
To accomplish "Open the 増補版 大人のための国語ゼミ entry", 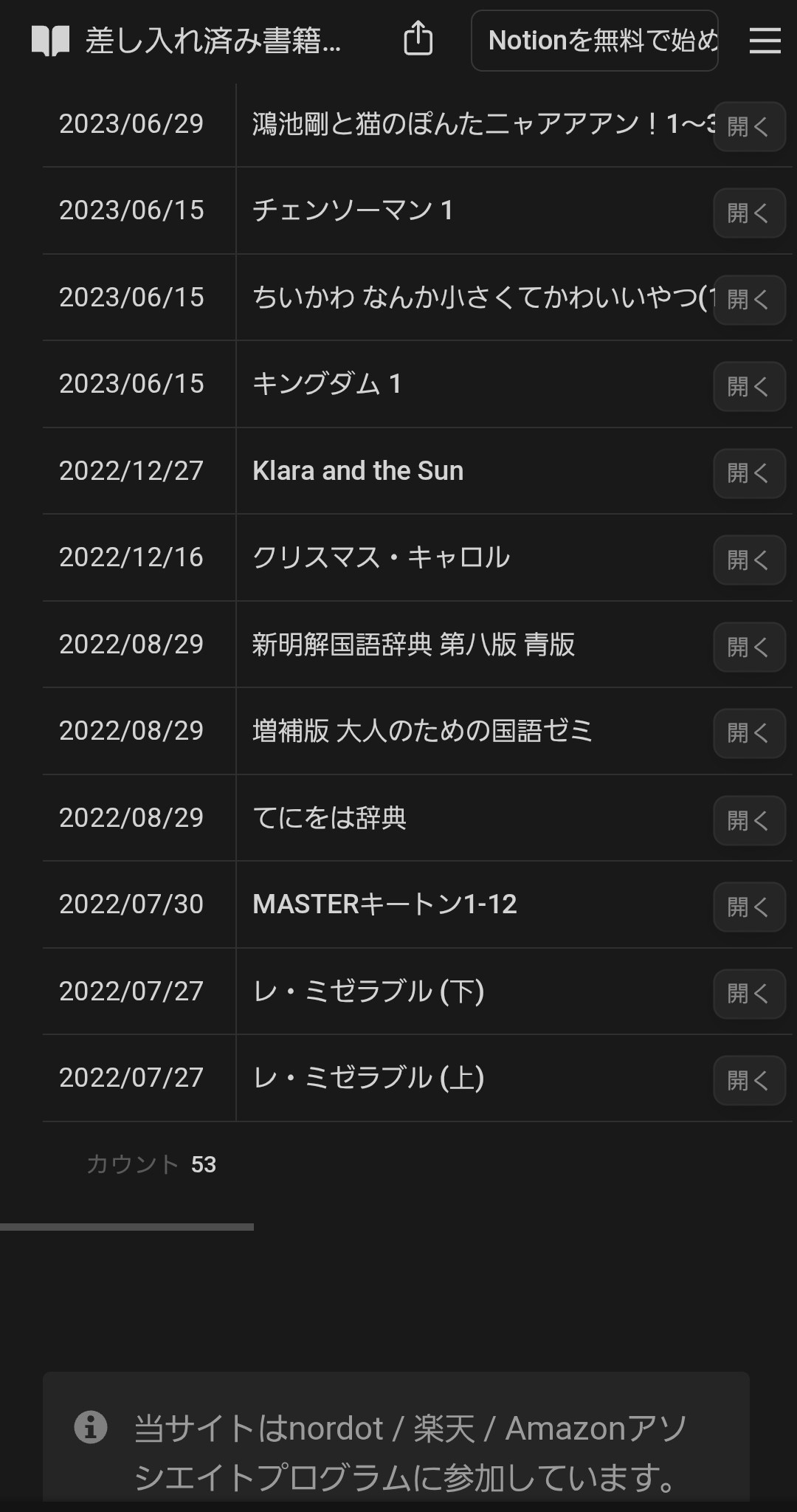I will [749, 733].
